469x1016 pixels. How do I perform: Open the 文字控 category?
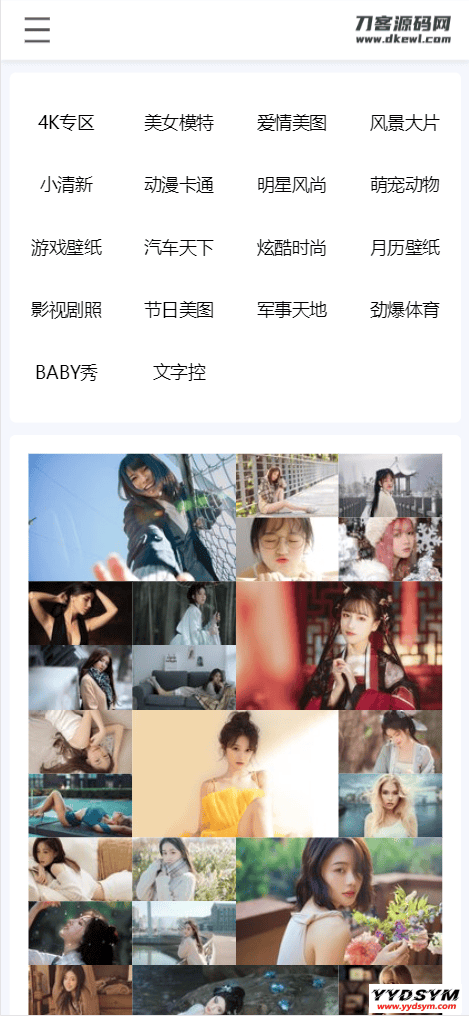pos(179,373)
